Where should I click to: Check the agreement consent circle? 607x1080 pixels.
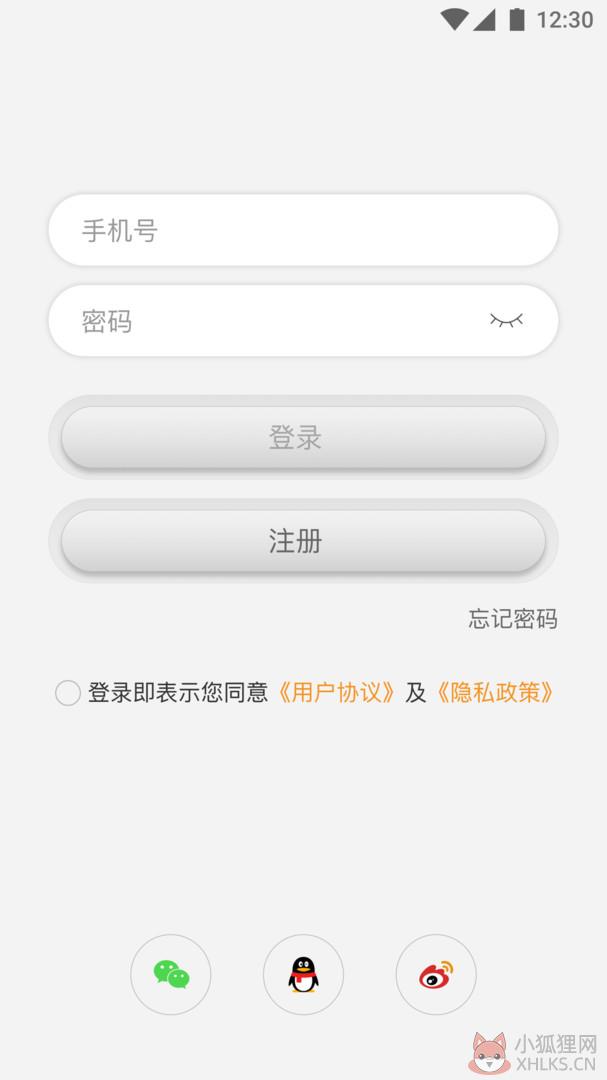tap(68, 693)
